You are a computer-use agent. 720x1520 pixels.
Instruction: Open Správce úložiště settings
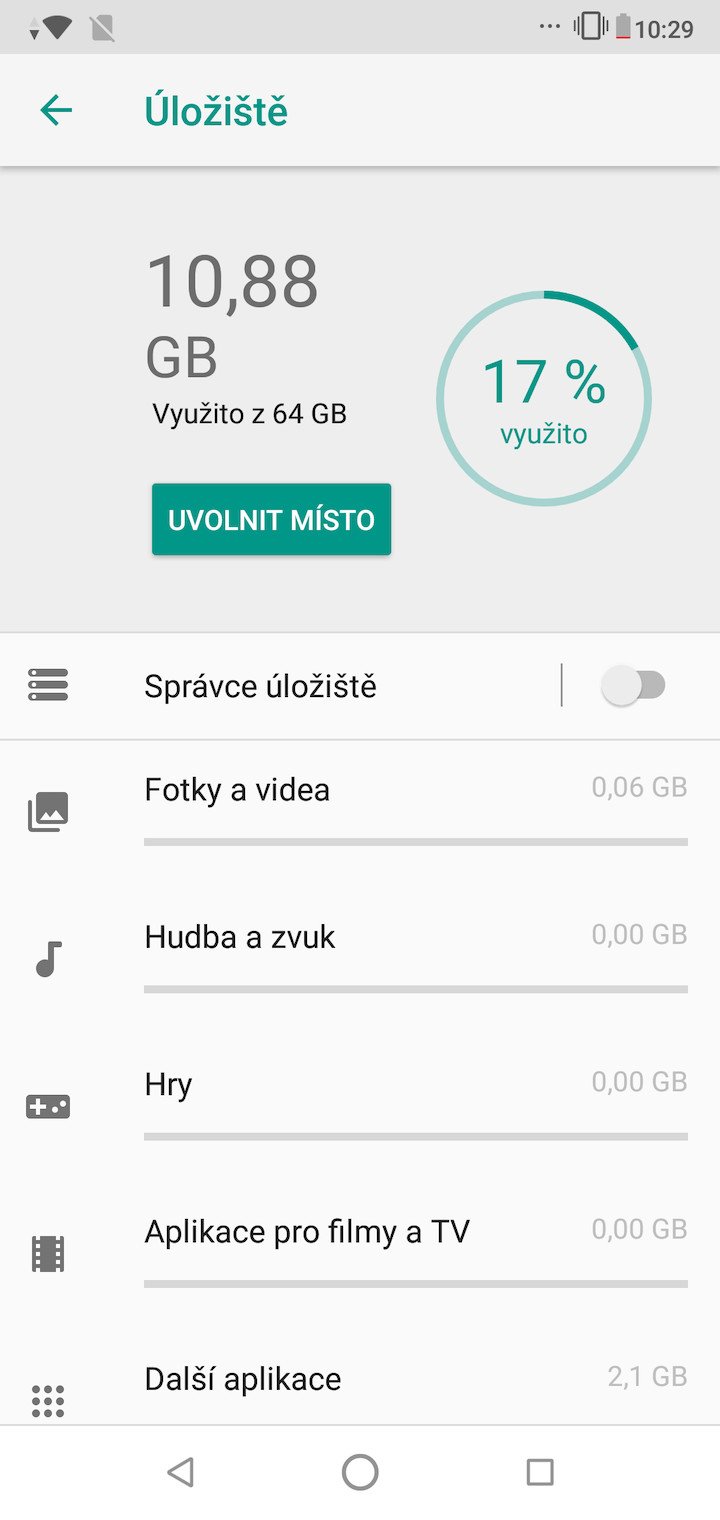260,687
